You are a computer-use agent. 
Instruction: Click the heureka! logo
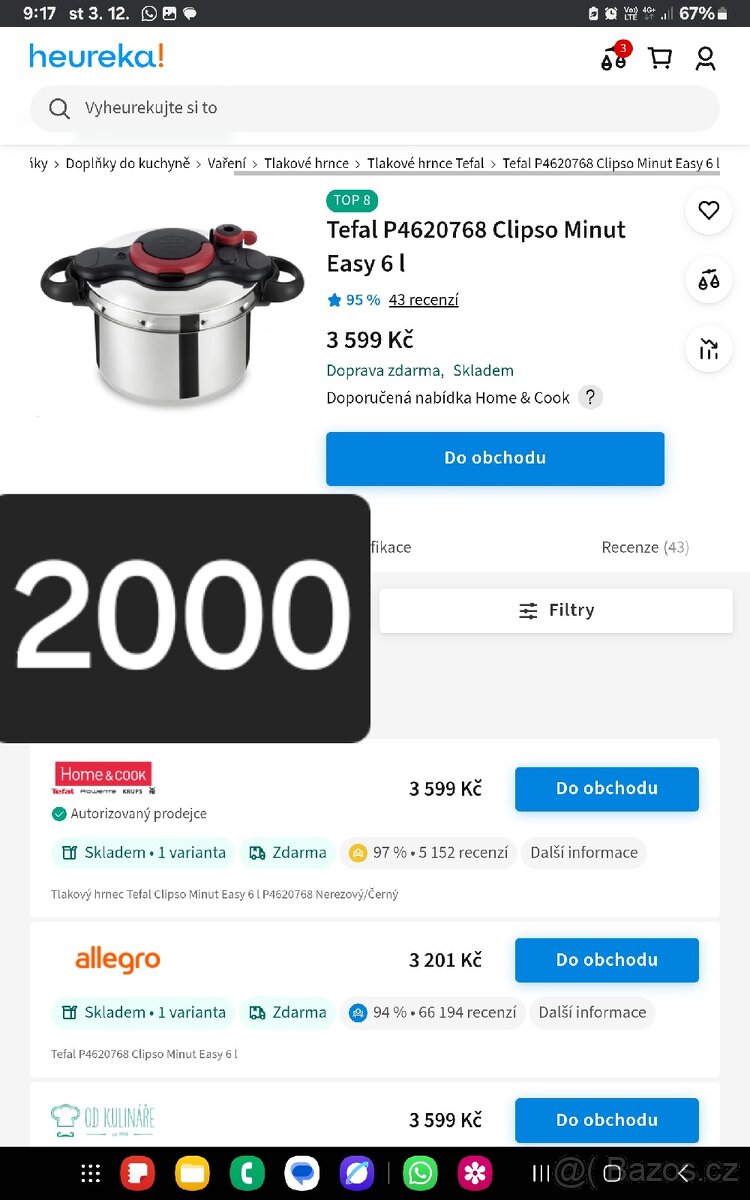[96, 56]
